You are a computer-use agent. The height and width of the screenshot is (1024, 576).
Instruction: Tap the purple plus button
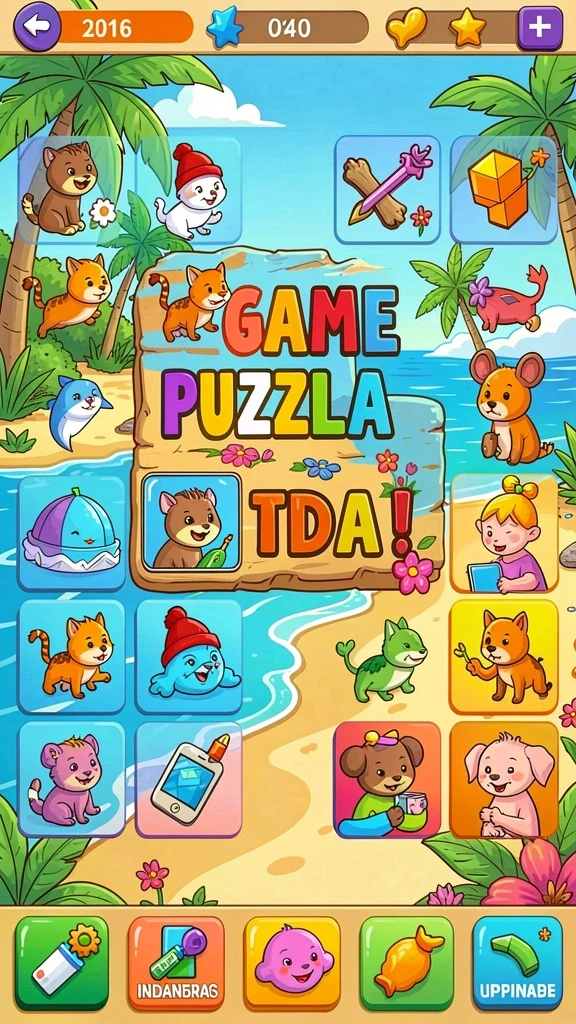539,27
